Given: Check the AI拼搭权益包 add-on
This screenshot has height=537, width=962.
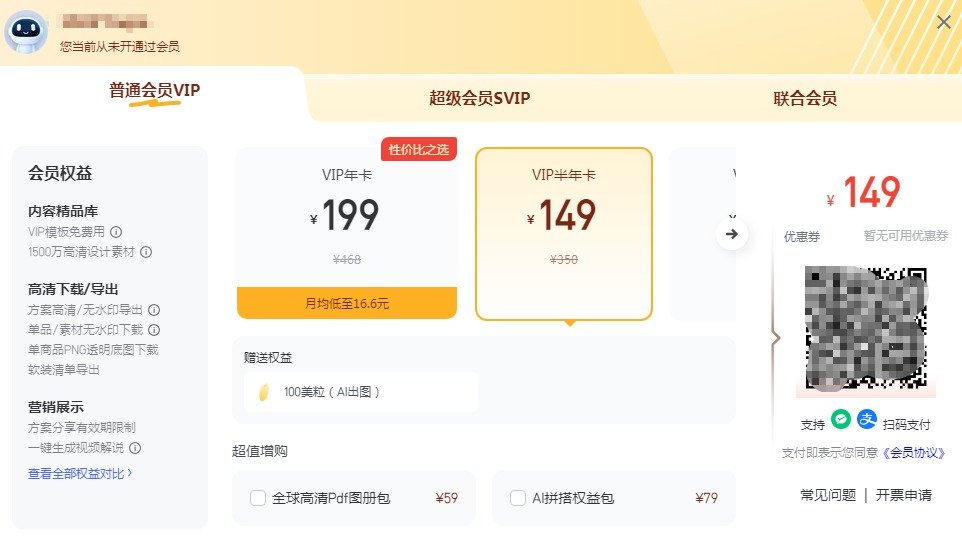Looking at the screenshot, I should coord(518,497).
